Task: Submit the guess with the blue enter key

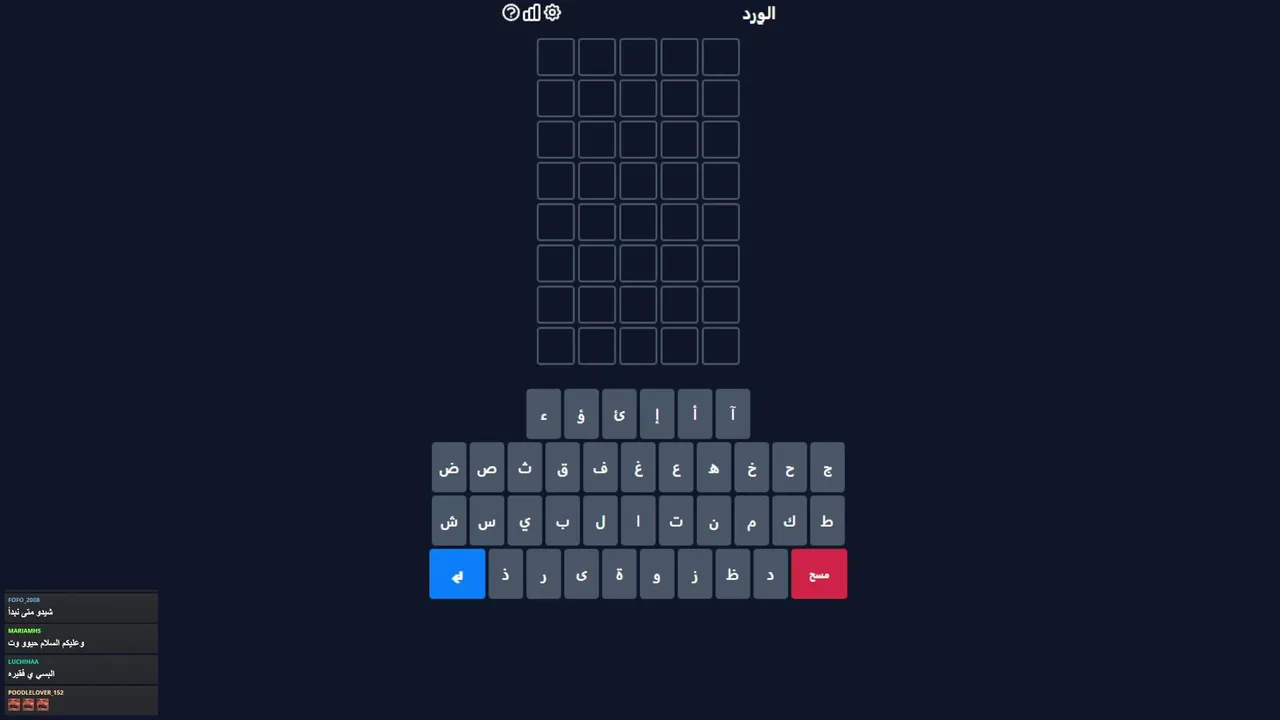Action: tap(457, 574)
